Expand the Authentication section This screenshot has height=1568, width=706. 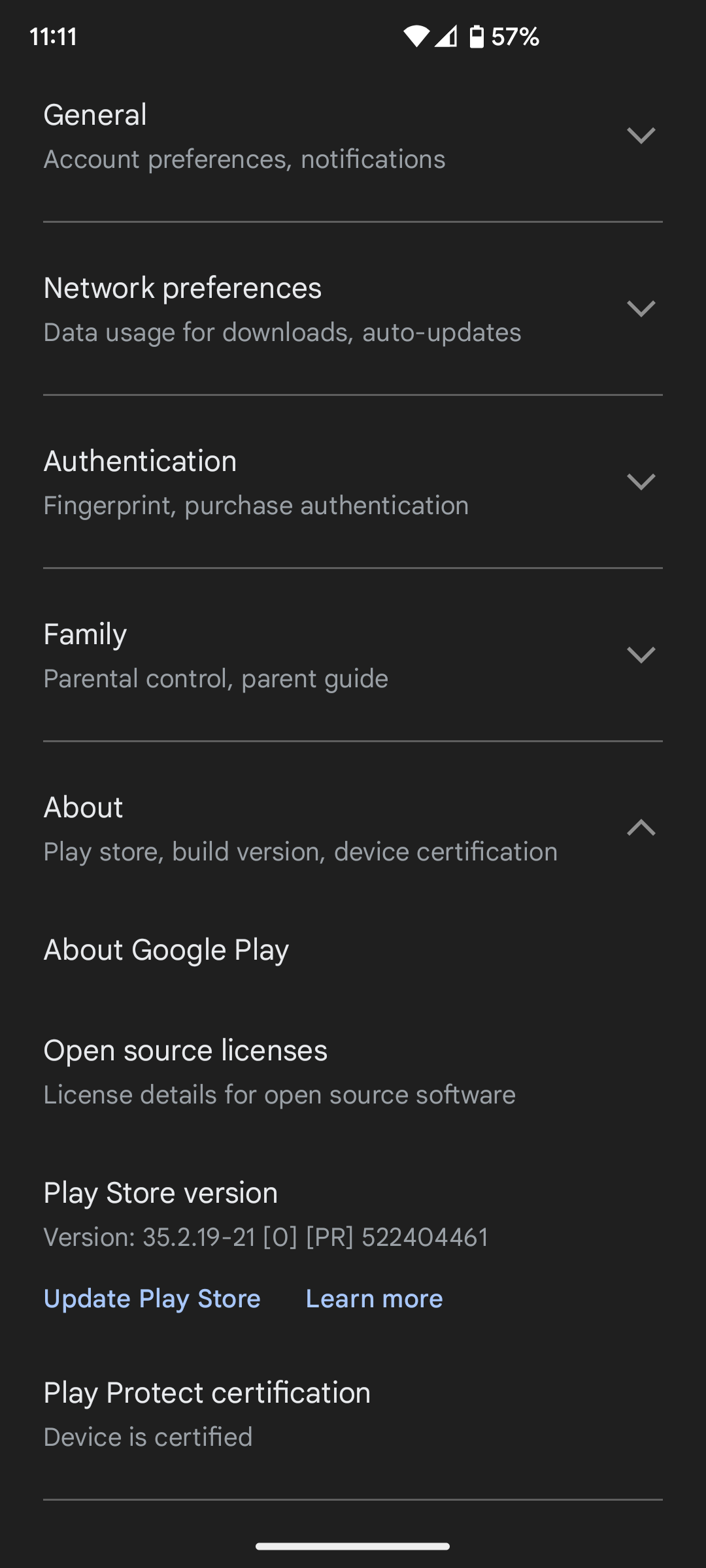(x=641, y=482)
